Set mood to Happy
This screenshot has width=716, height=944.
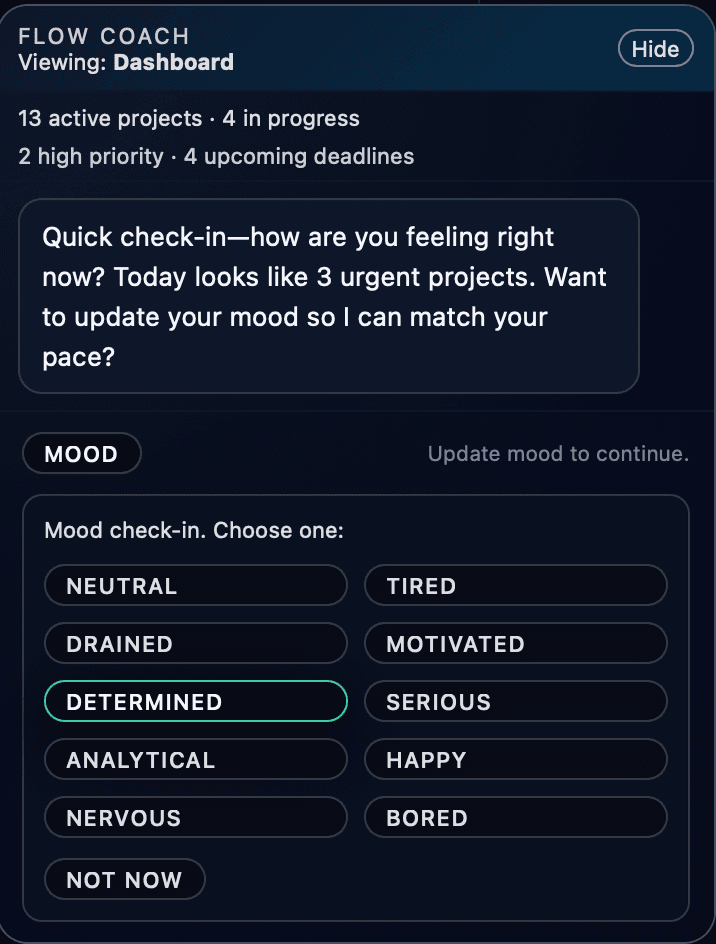(515, 760)
